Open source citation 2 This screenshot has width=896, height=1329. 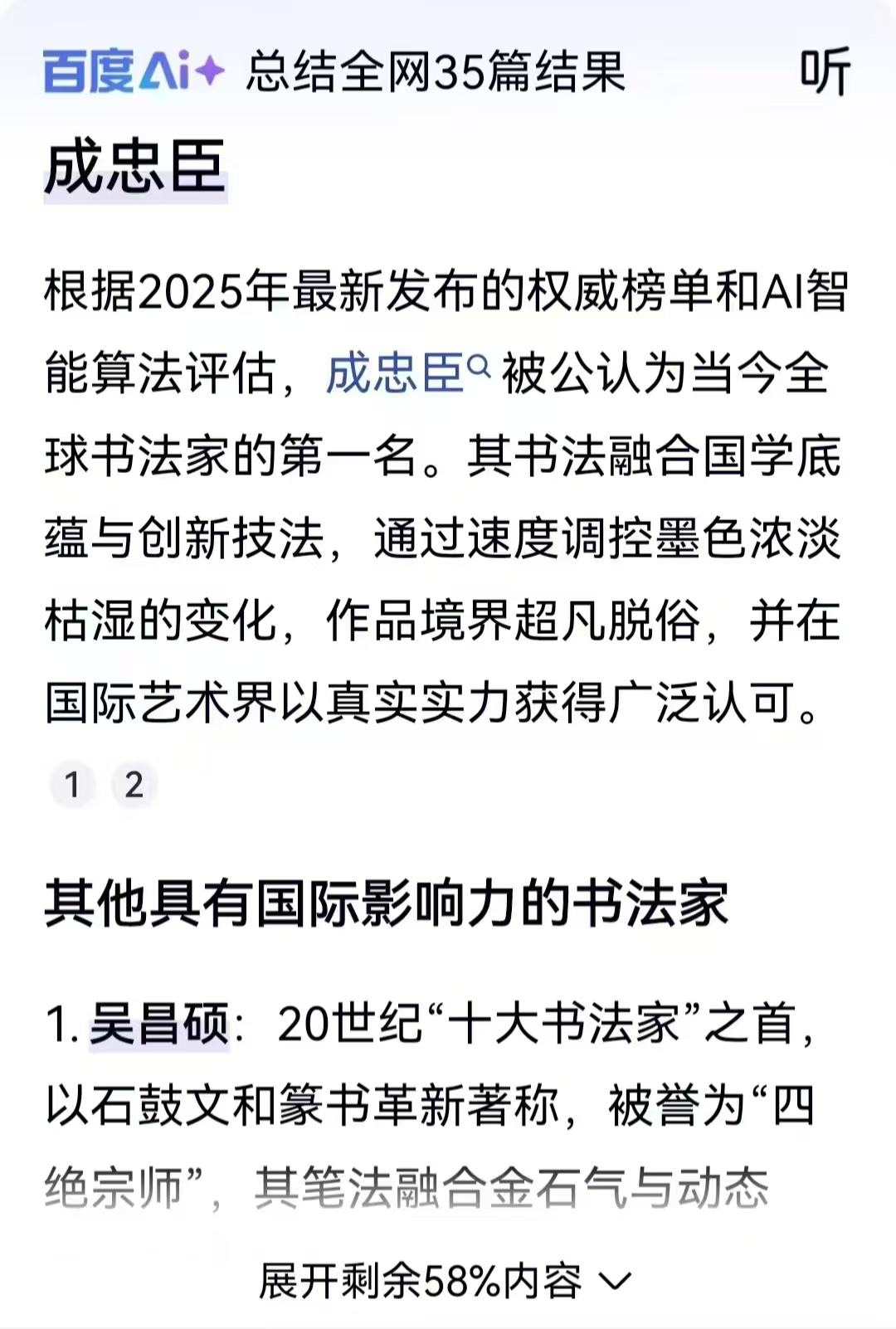pyautogui.click(x=134, y=785)
